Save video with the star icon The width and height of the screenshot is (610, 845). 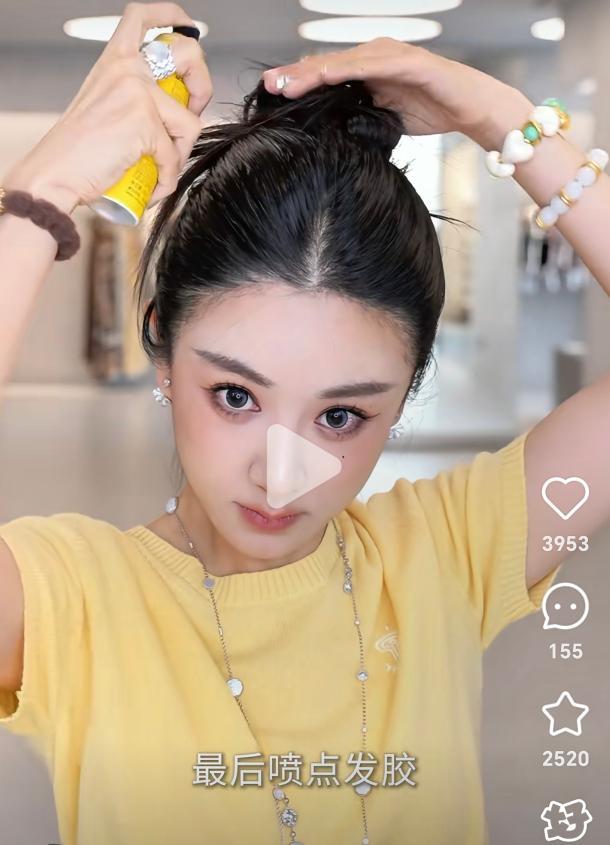click(565, 714)
